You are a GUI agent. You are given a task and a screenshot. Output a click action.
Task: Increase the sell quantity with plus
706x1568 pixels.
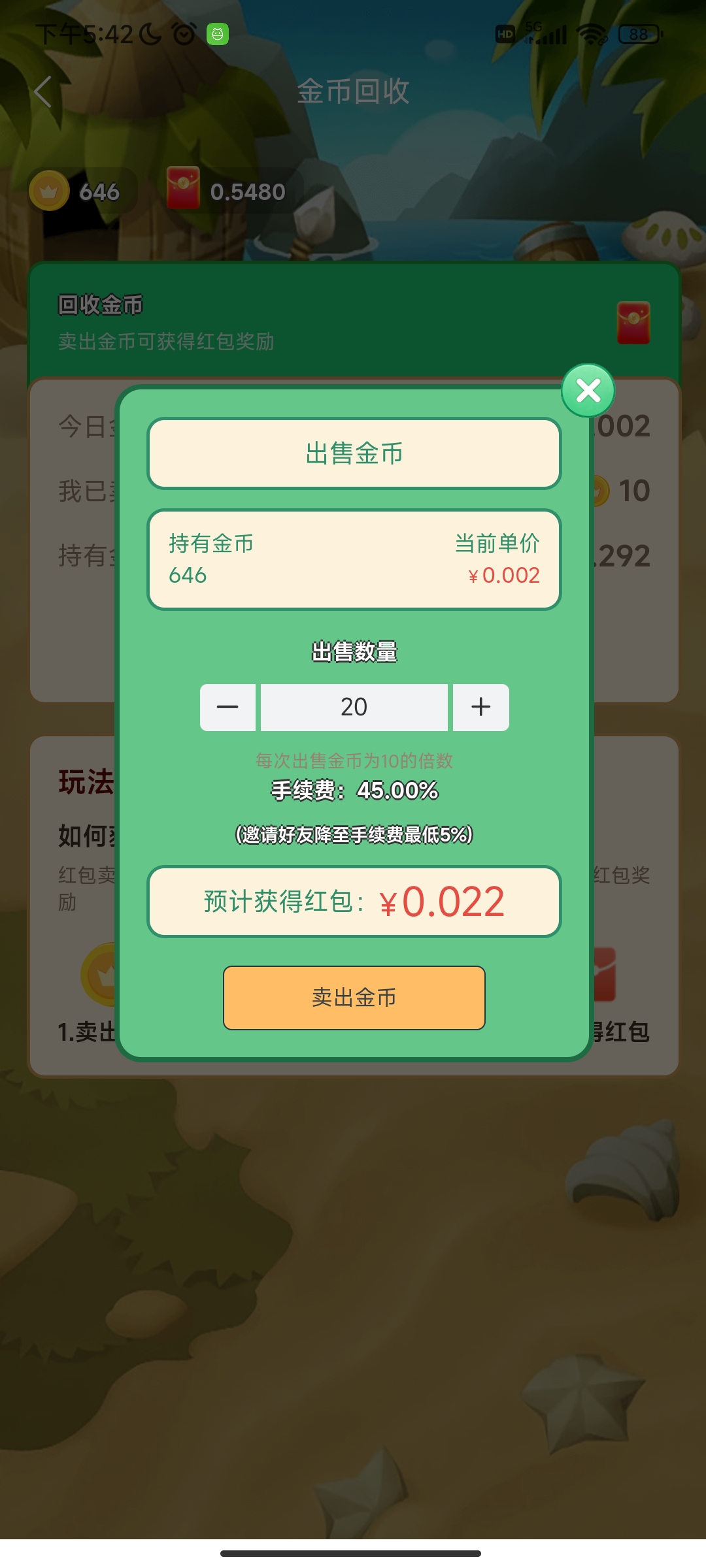pos(480,707)
